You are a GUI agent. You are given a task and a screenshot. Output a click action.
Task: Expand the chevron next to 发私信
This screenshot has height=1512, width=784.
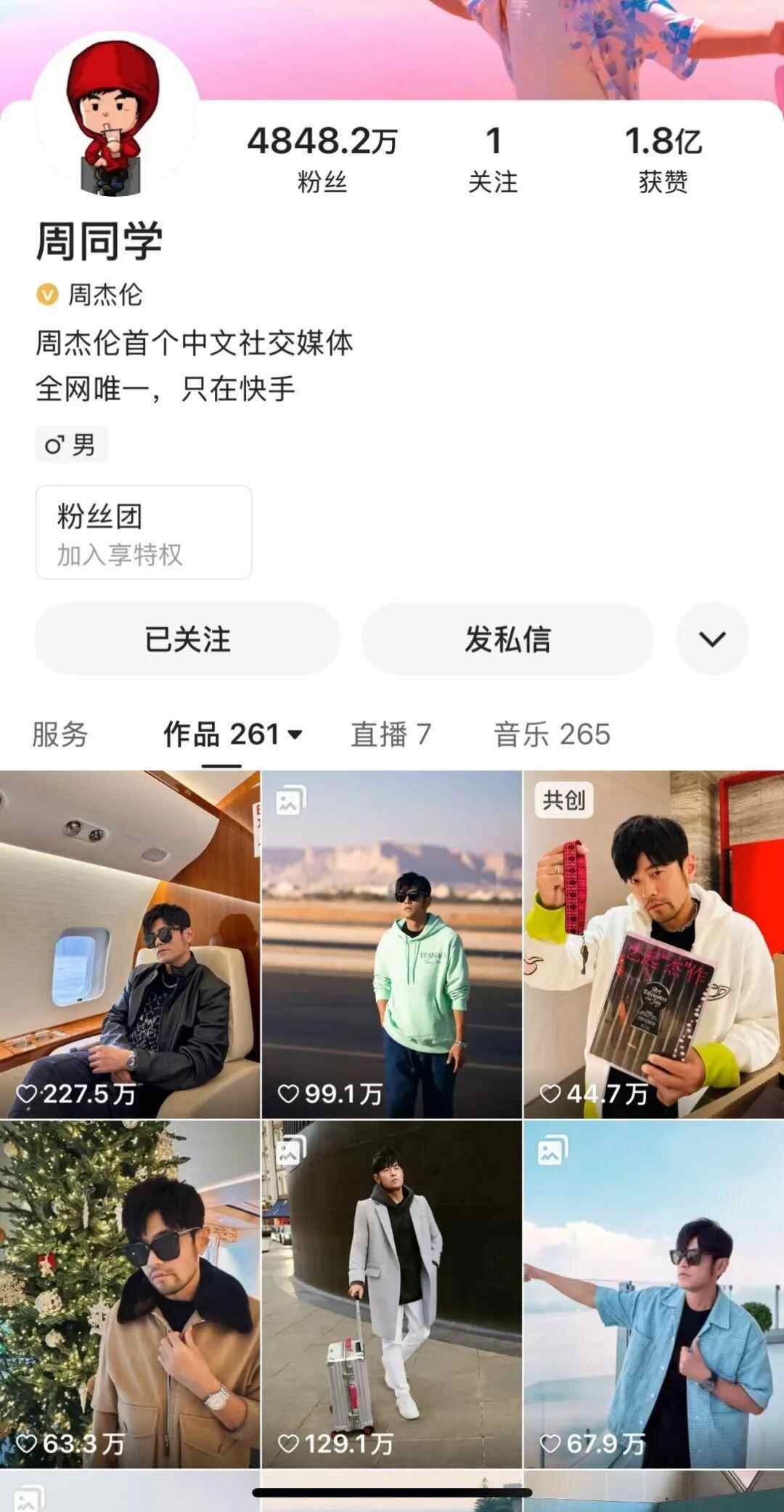pyautogui.click(x=712, y=639)
